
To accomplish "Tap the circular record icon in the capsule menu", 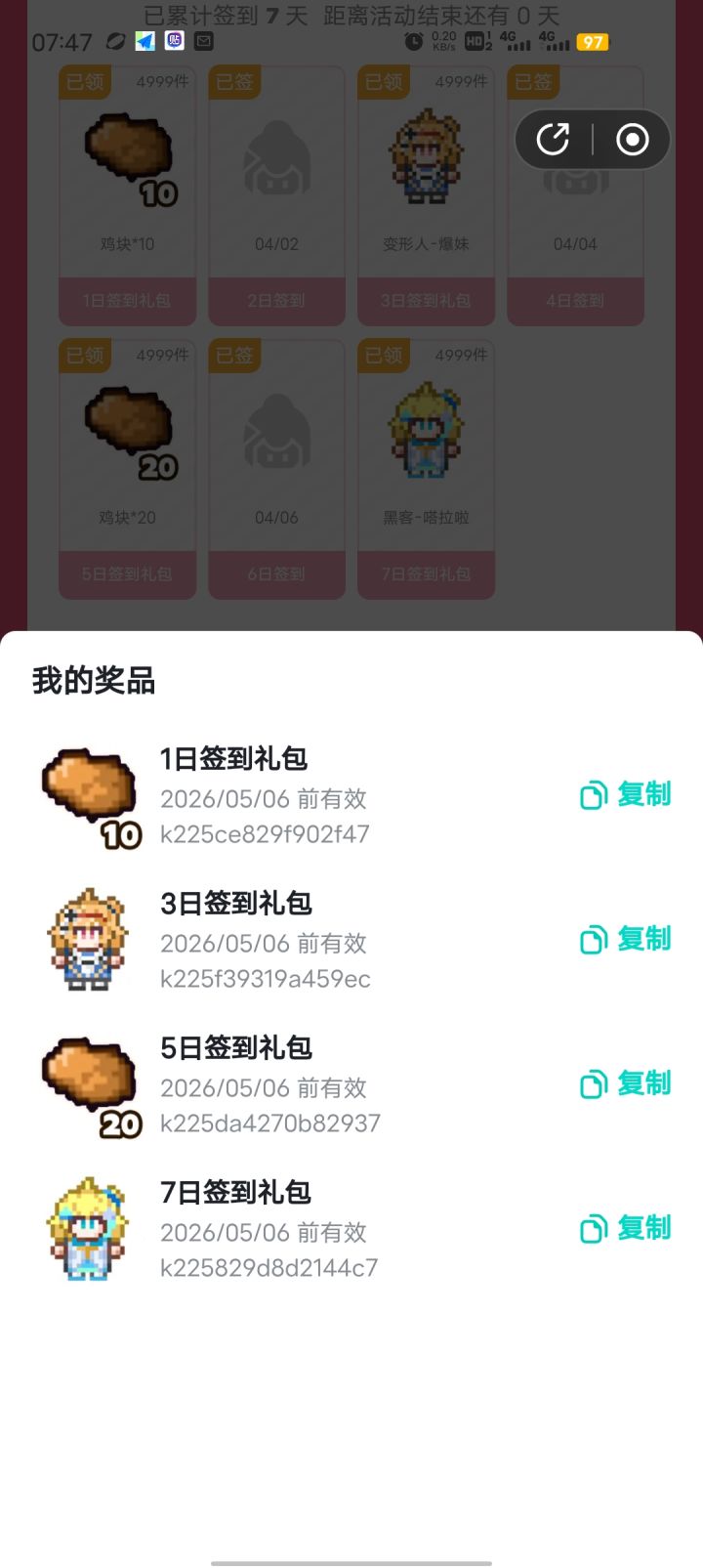I will click(631, 139).
